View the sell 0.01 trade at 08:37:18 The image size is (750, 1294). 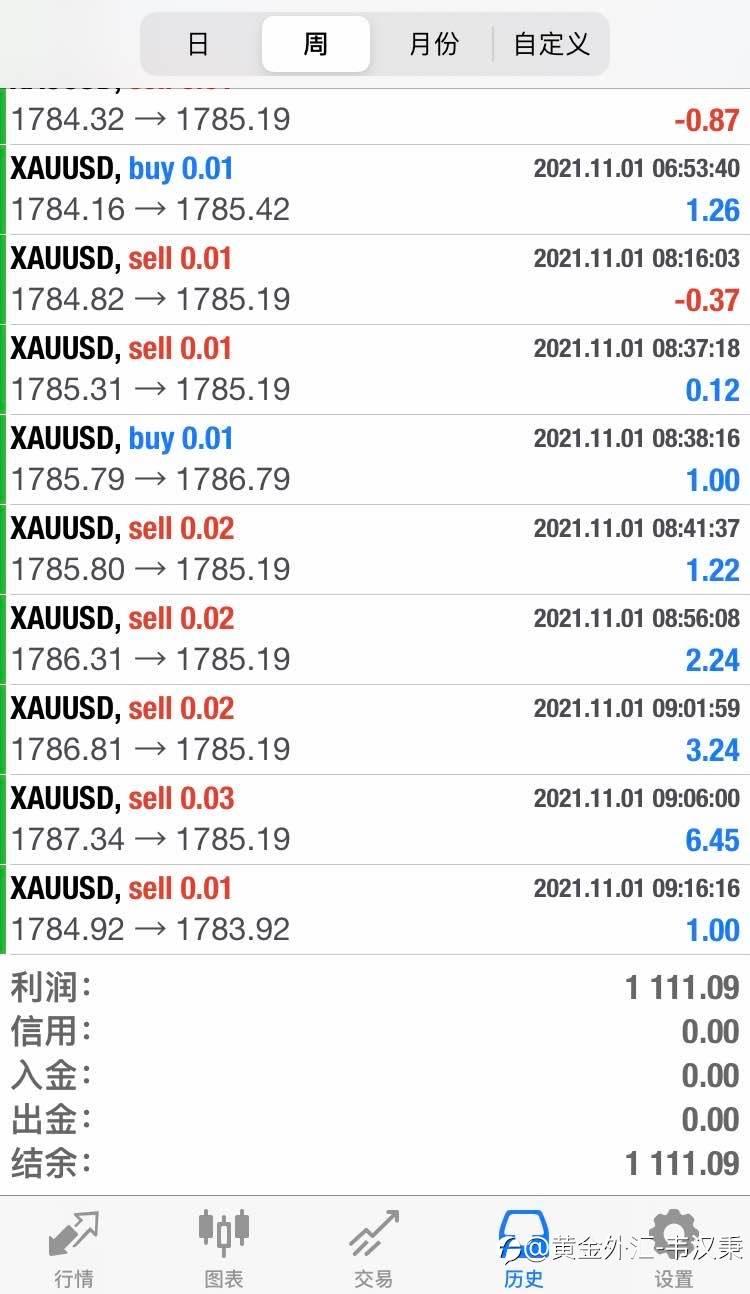pos(375,369)
